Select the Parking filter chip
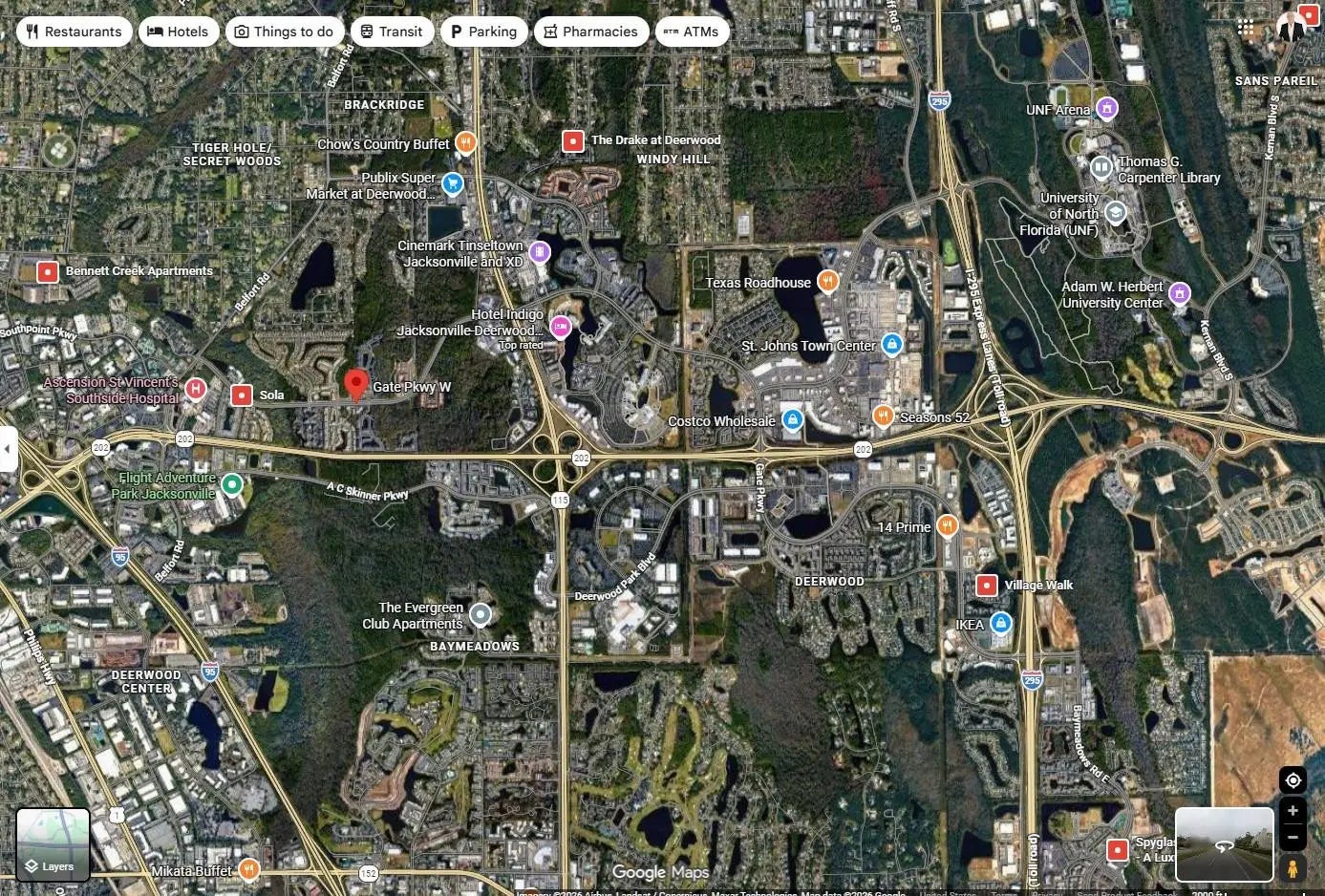Viewport: 1325px width, 896px height. (483, 32)
